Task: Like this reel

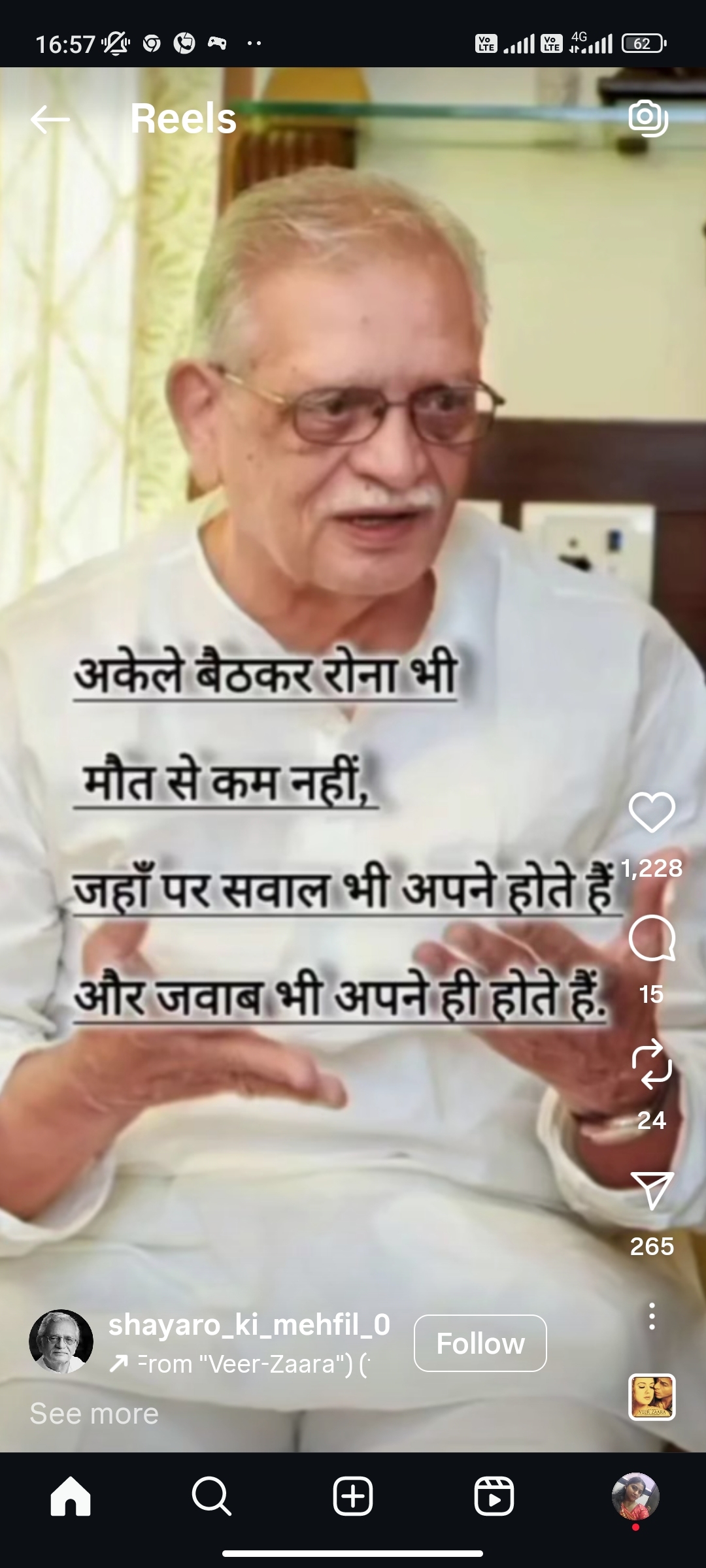Action: 651,812
